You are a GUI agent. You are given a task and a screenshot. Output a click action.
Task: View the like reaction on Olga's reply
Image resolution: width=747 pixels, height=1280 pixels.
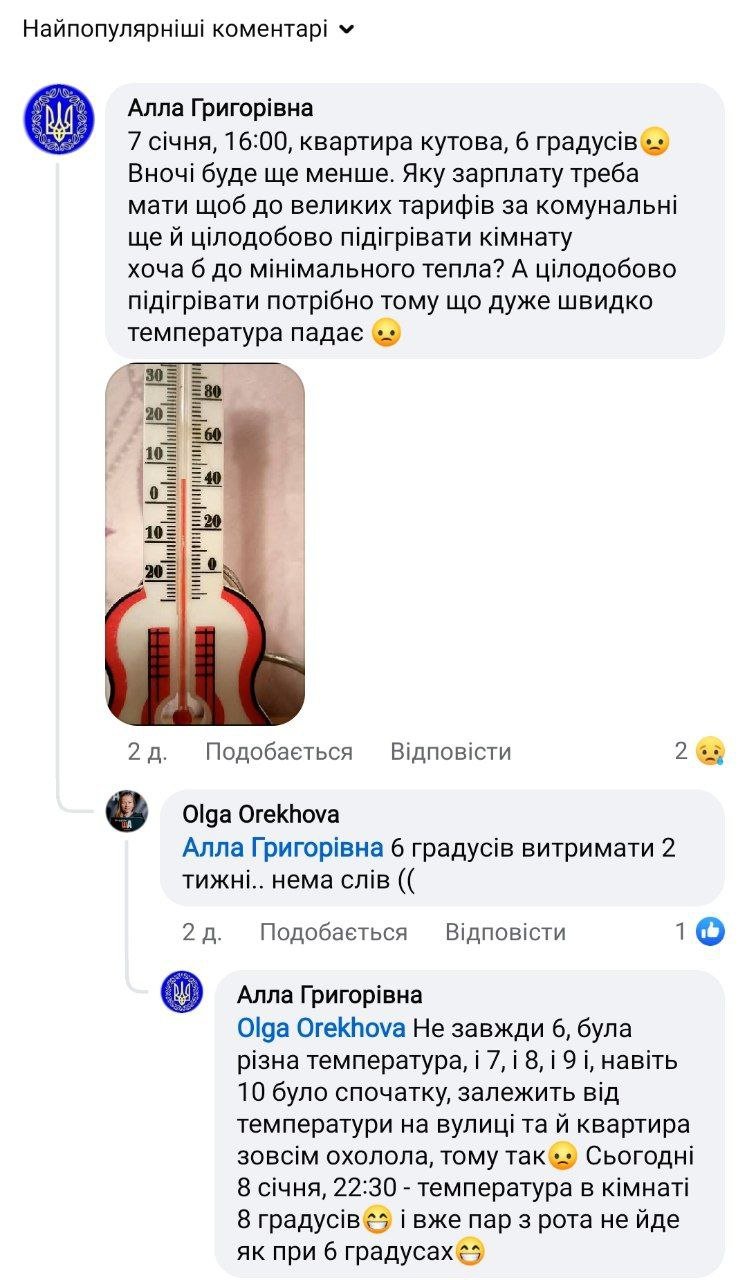700,932
